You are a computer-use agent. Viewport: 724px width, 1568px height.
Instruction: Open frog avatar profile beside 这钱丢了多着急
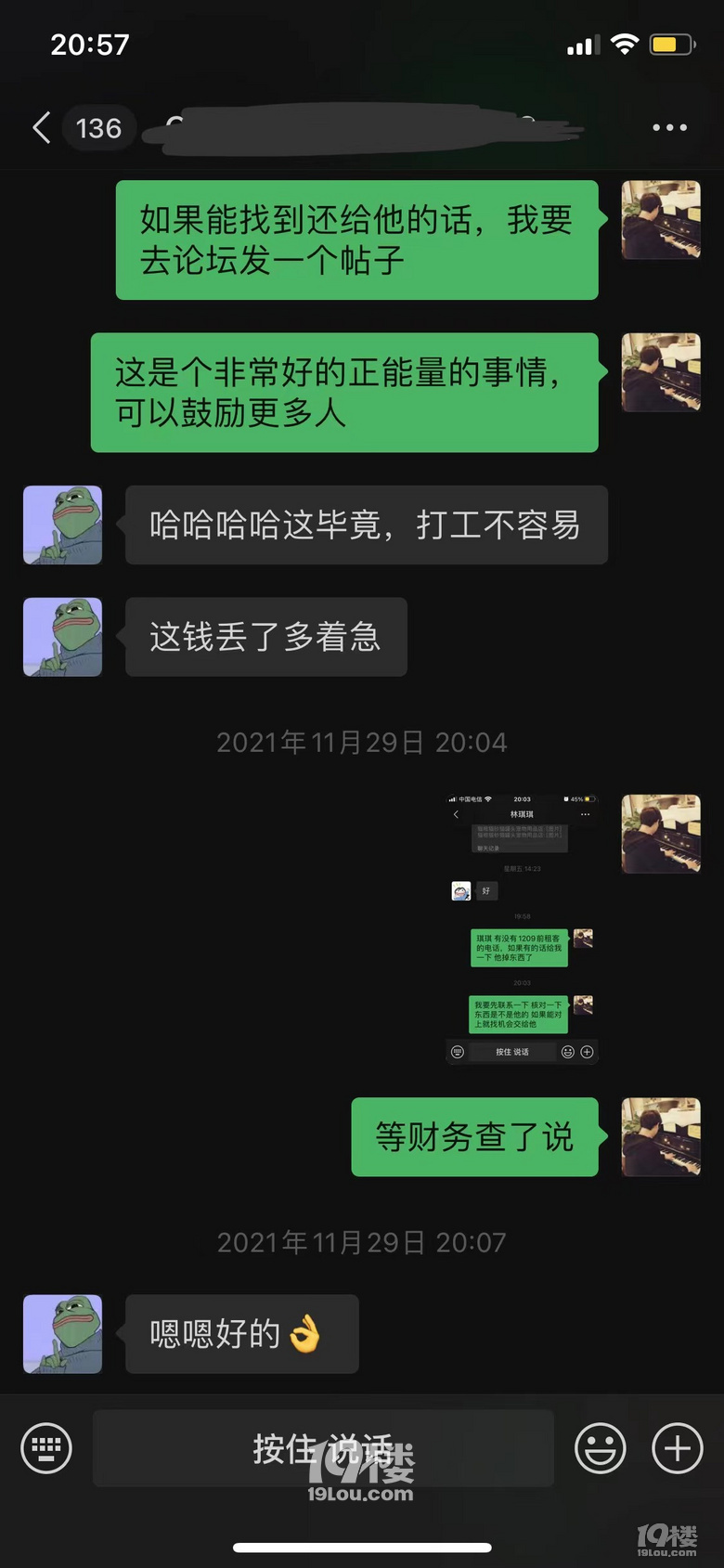[x=62, y=637]
